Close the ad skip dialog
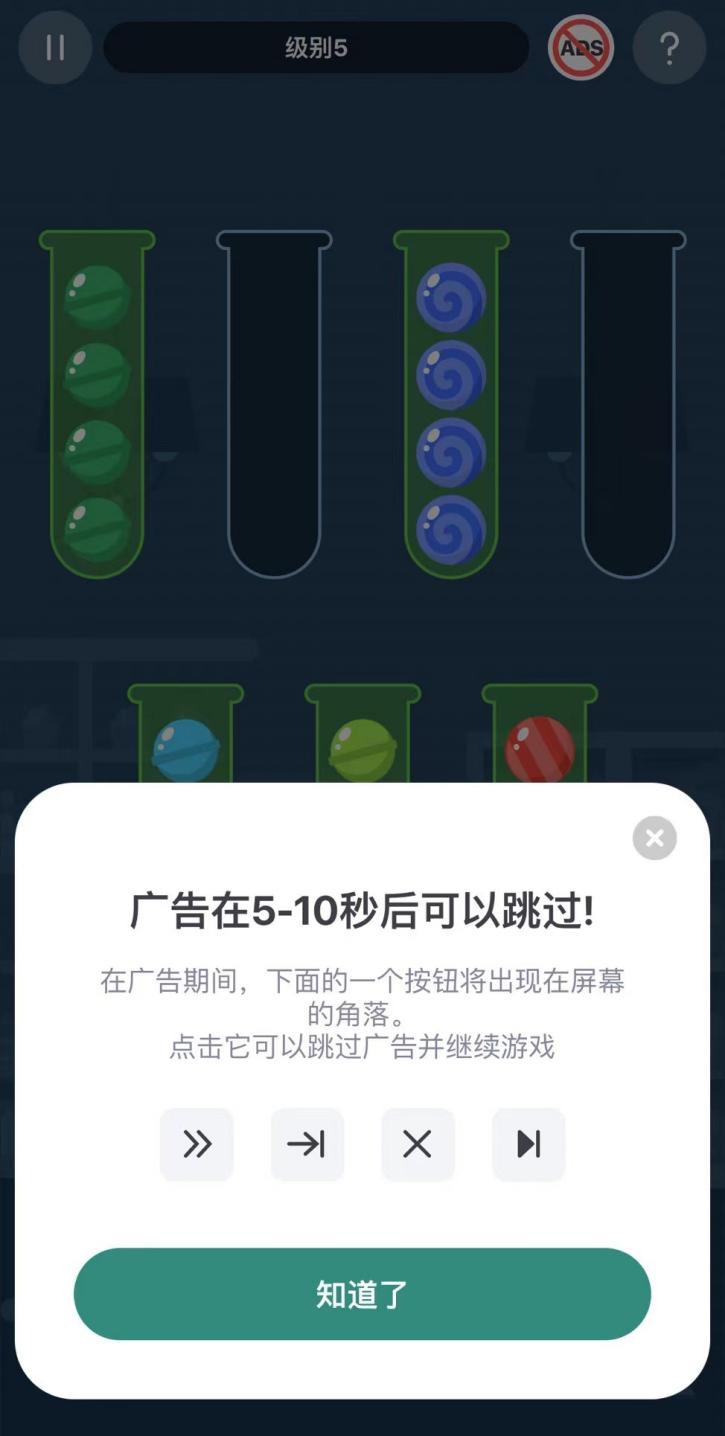725x1436 pixels. click(654, 838)
